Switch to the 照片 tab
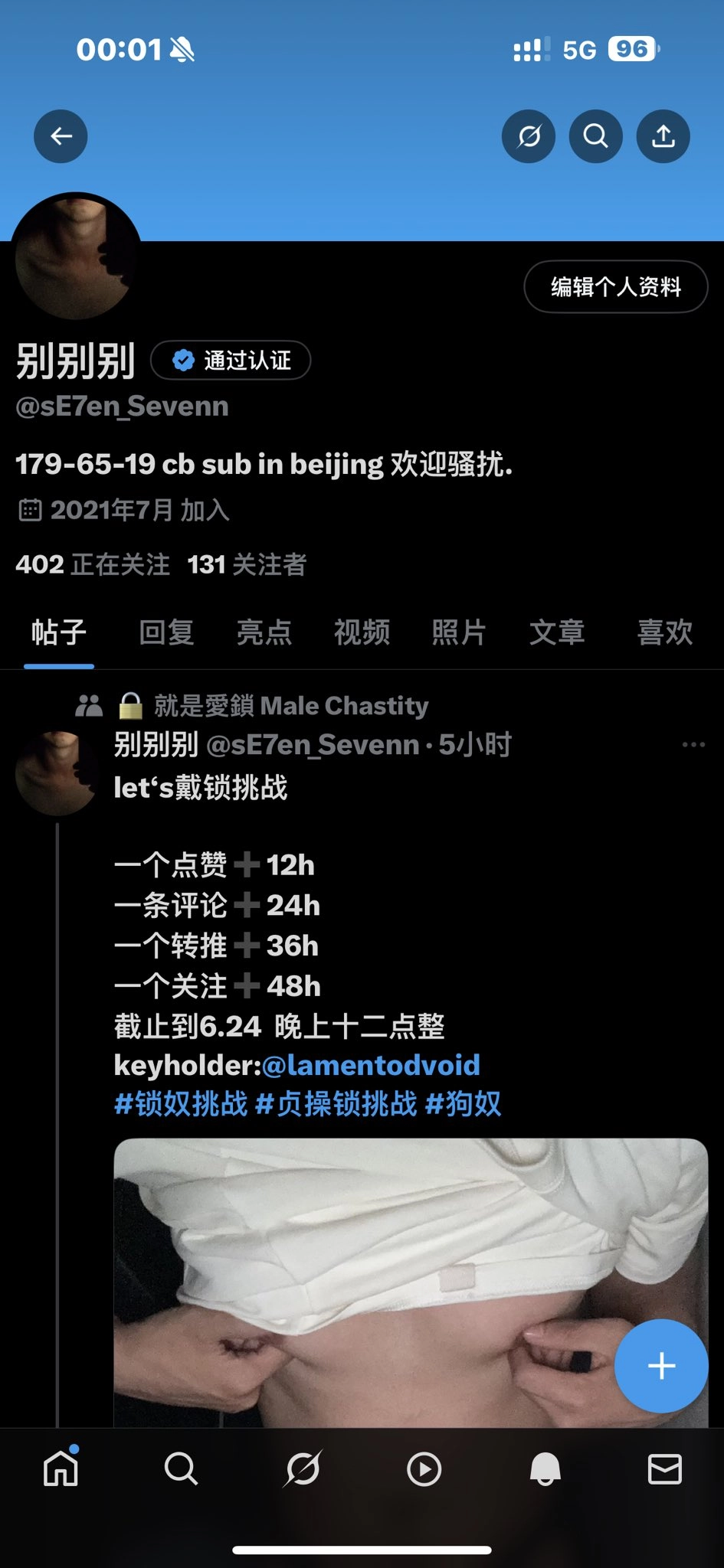The width and height of the screenshot is (724, 1568). point(458,633)
